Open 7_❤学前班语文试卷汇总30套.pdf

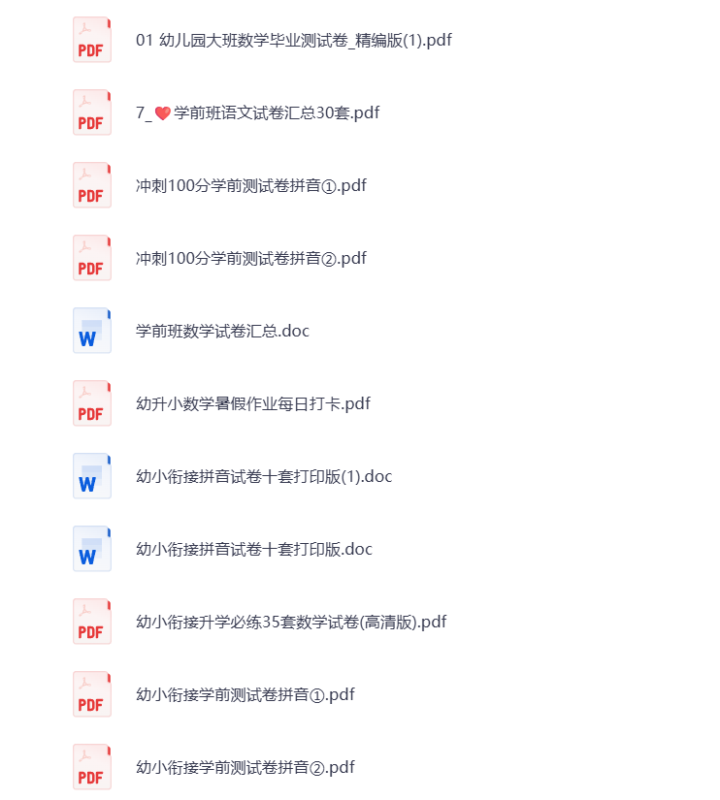257,113
